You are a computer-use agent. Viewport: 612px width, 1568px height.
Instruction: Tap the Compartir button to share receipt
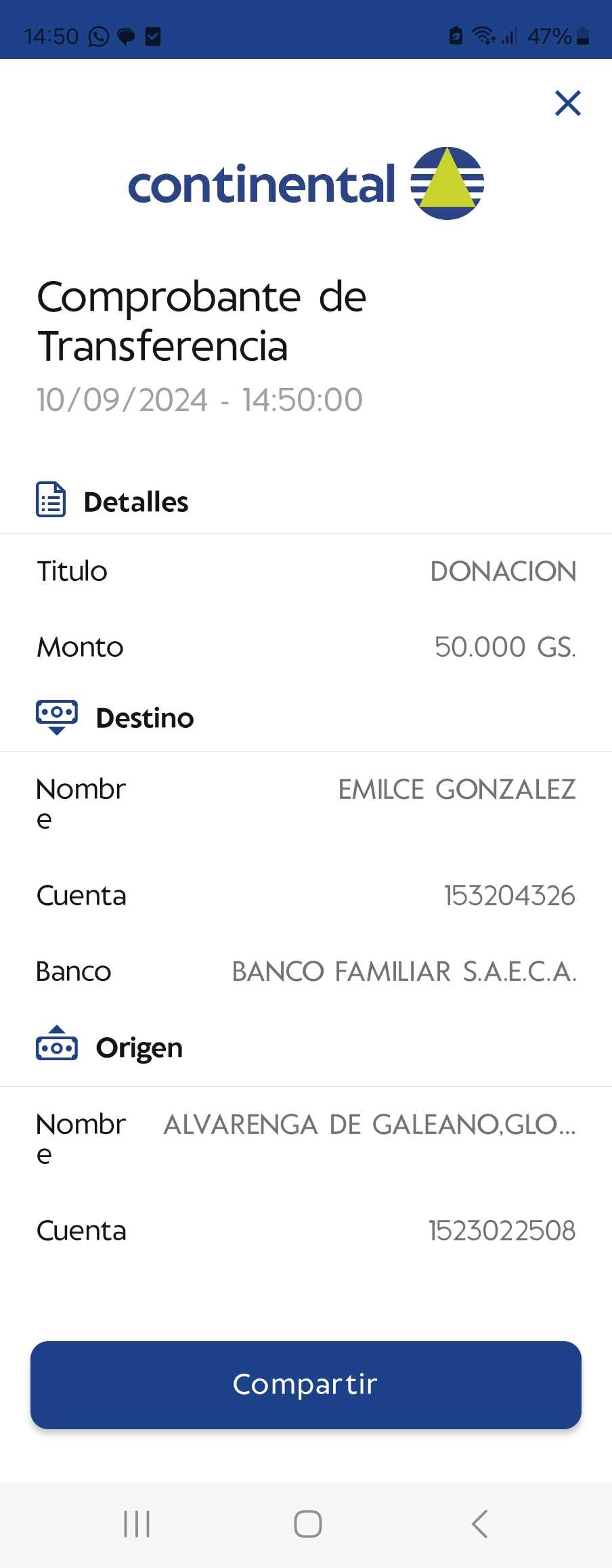[x=306, y=1385]
